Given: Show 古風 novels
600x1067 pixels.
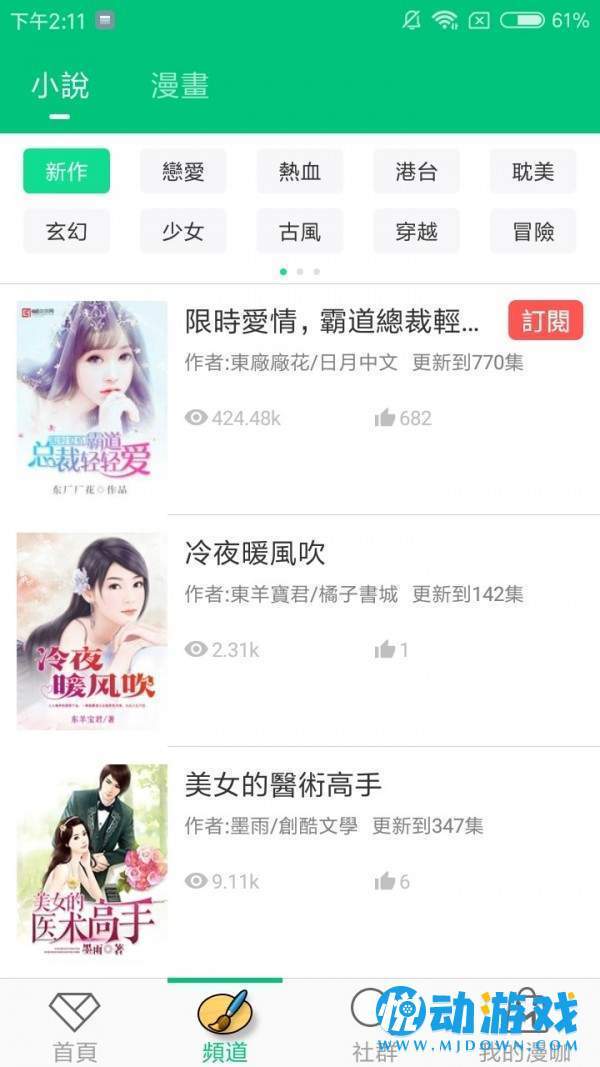Looking at the screenshot, I should 300,231.
